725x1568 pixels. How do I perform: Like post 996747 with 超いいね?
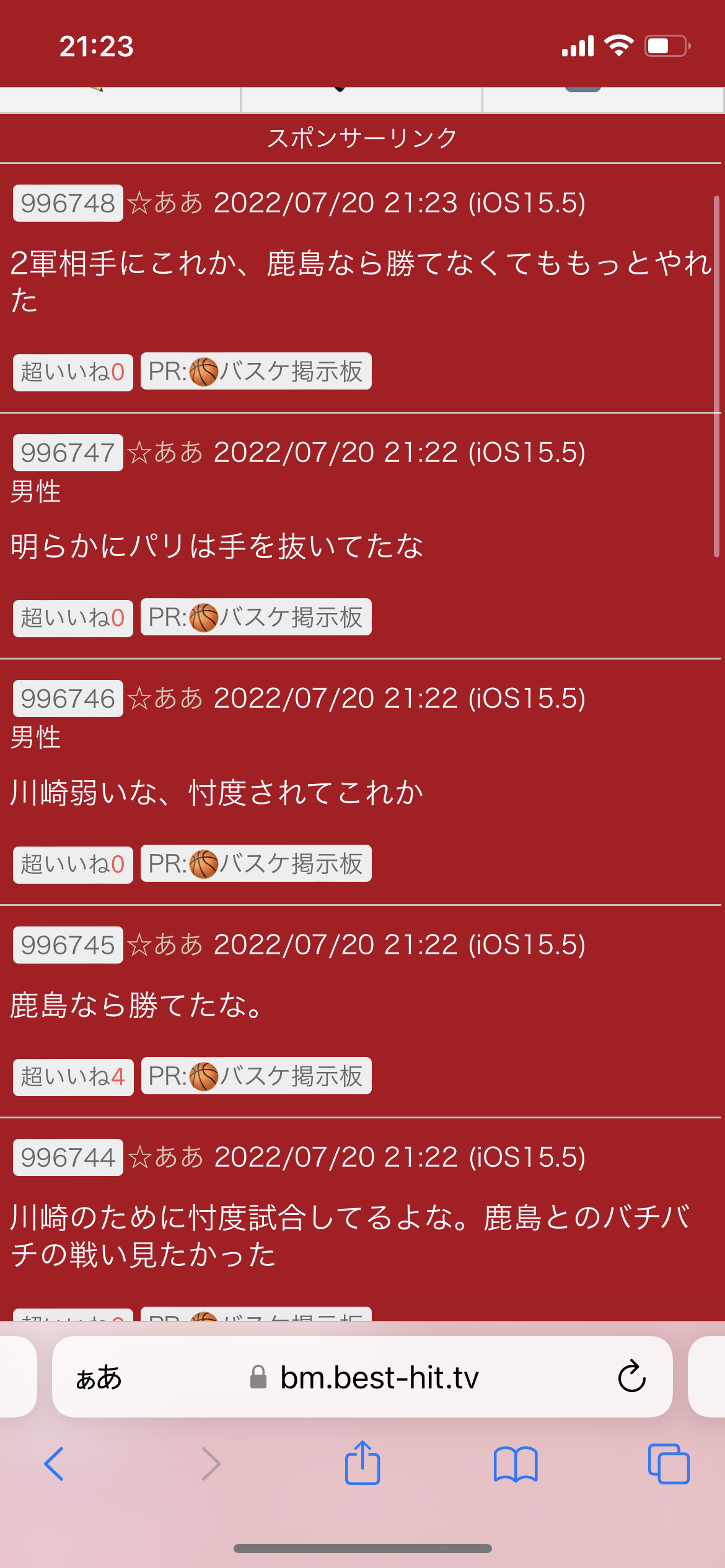(x=73, y=618)
